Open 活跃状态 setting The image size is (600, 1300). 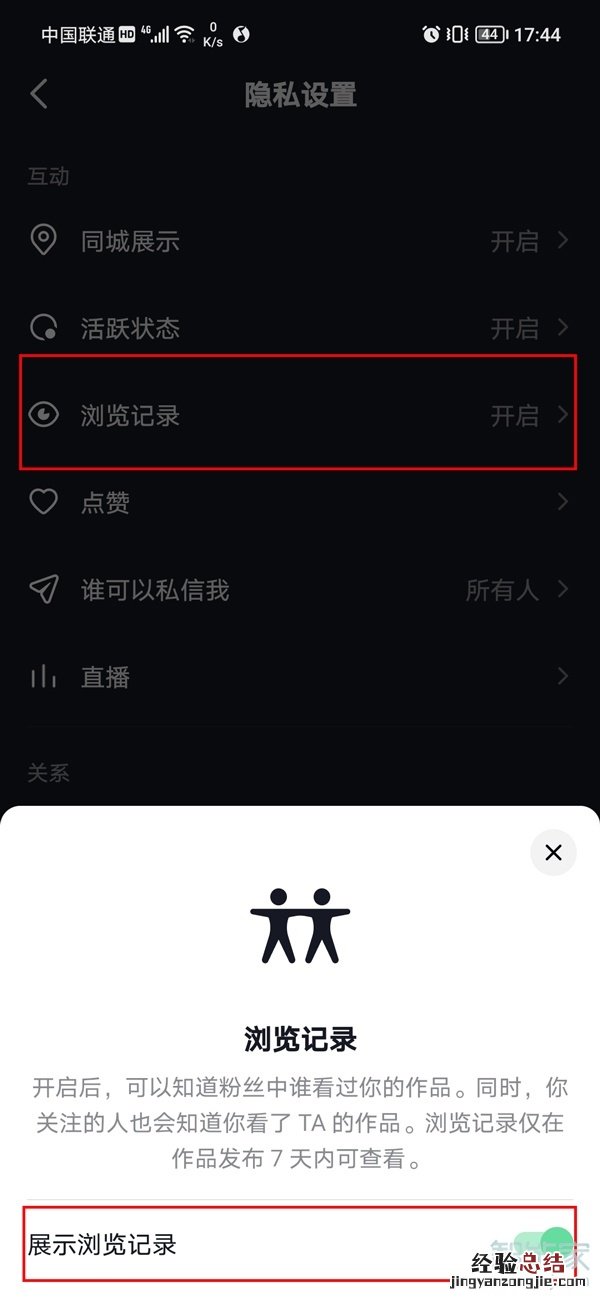(300, 328)
